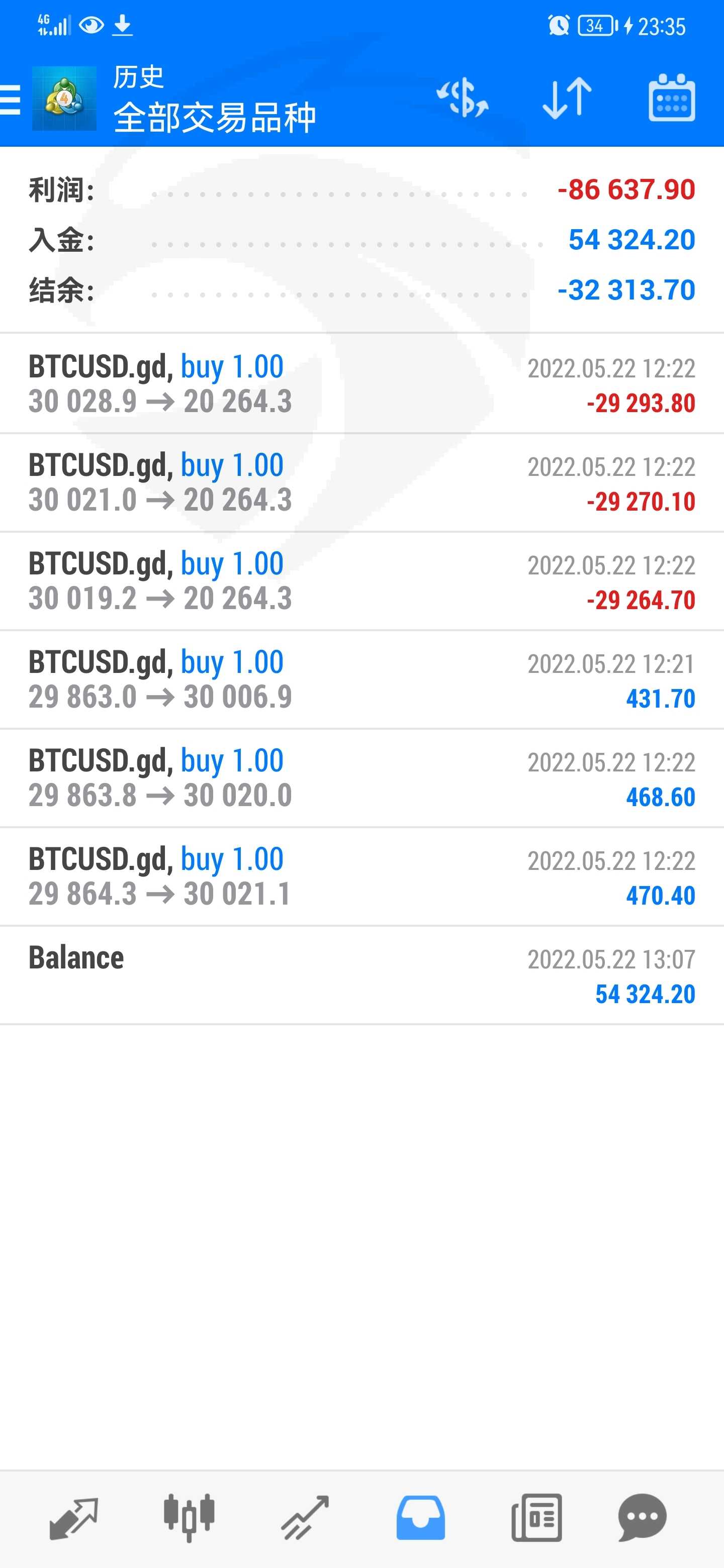Tap the symbol filter dollar icon
Viewport: 724px width, 1568px height.
tap(463, 97)
